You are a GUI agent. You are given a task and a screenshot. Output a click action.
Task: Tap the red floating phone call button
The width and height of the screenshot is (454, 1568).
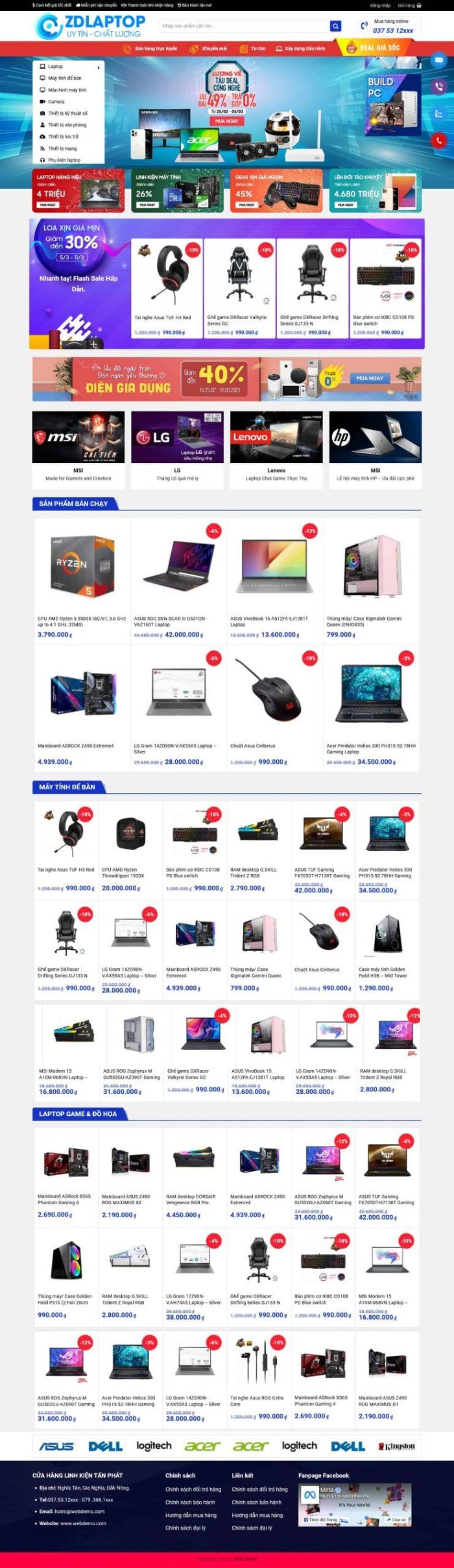pyautogui.click(x=438, y=140)
